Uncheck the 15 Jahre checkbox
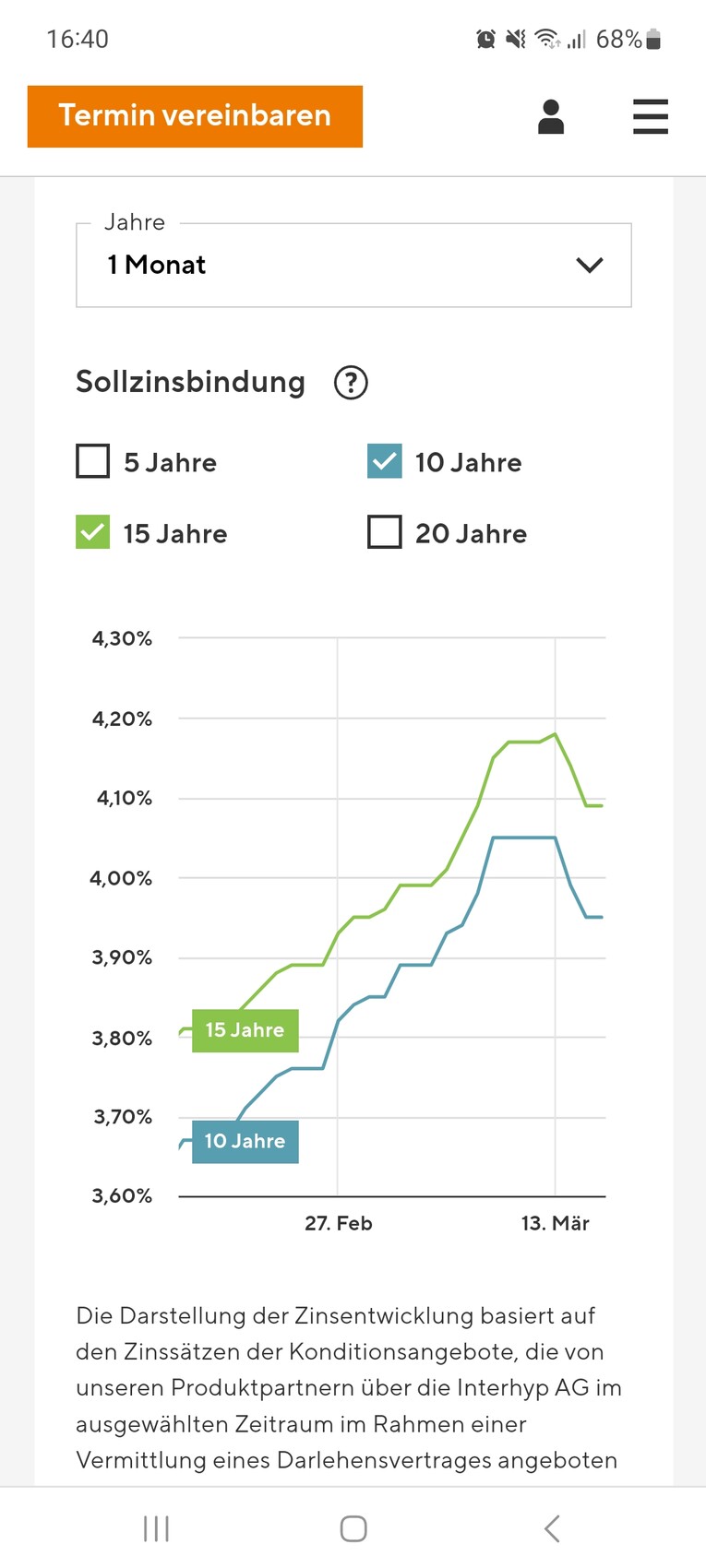706x1568 pixels. (93, 532)
